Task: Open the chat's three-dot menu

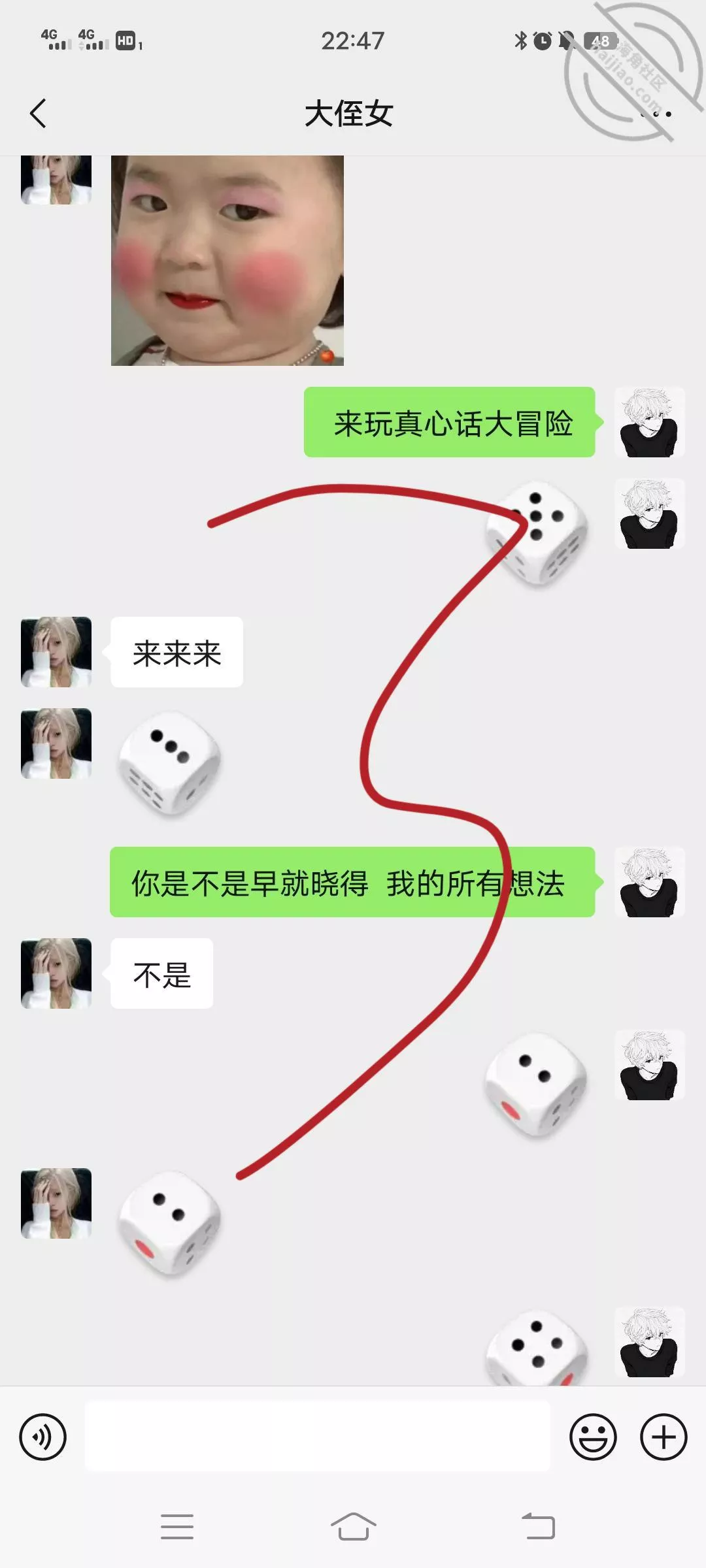Action: (656, 114)
